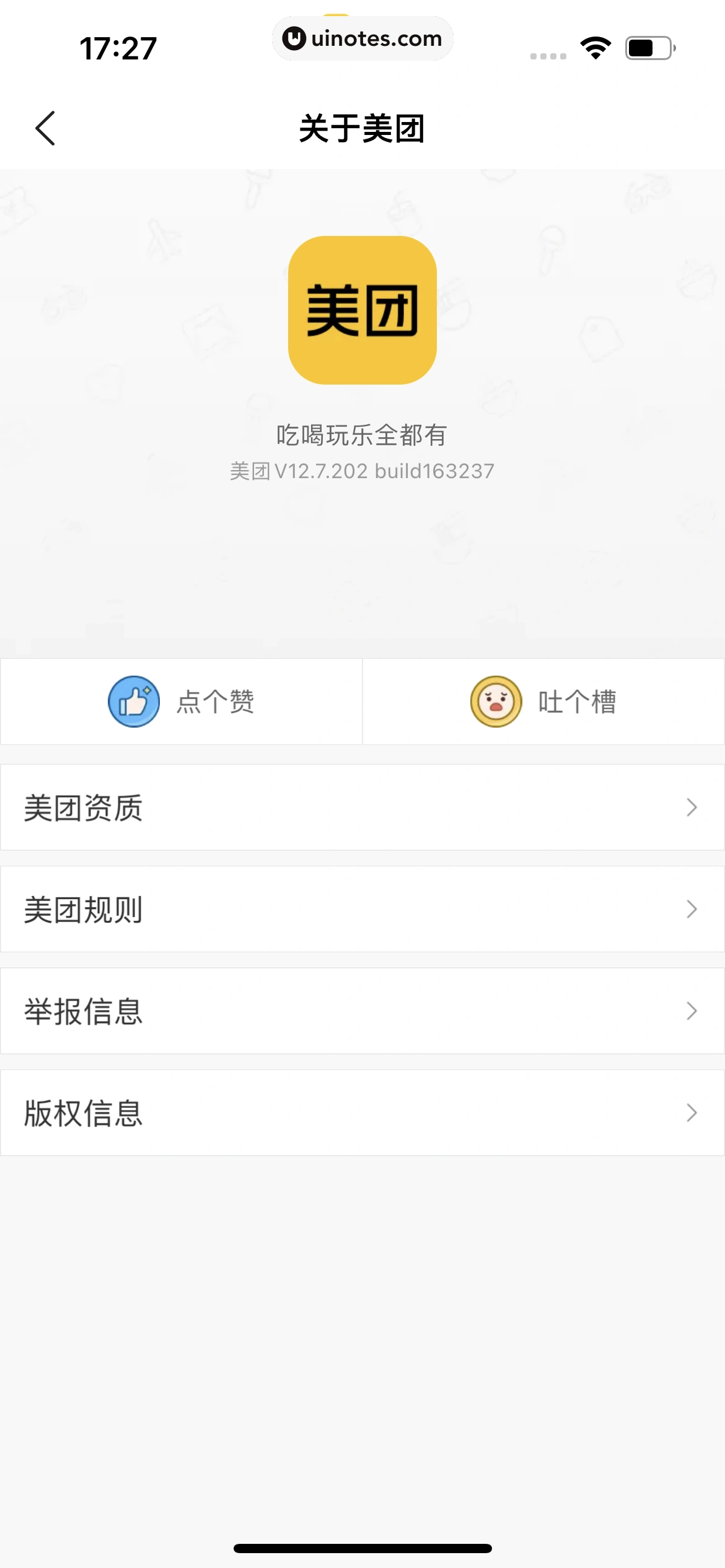
Task: Expand the 美团规则 entry
Action: (691, 908)
